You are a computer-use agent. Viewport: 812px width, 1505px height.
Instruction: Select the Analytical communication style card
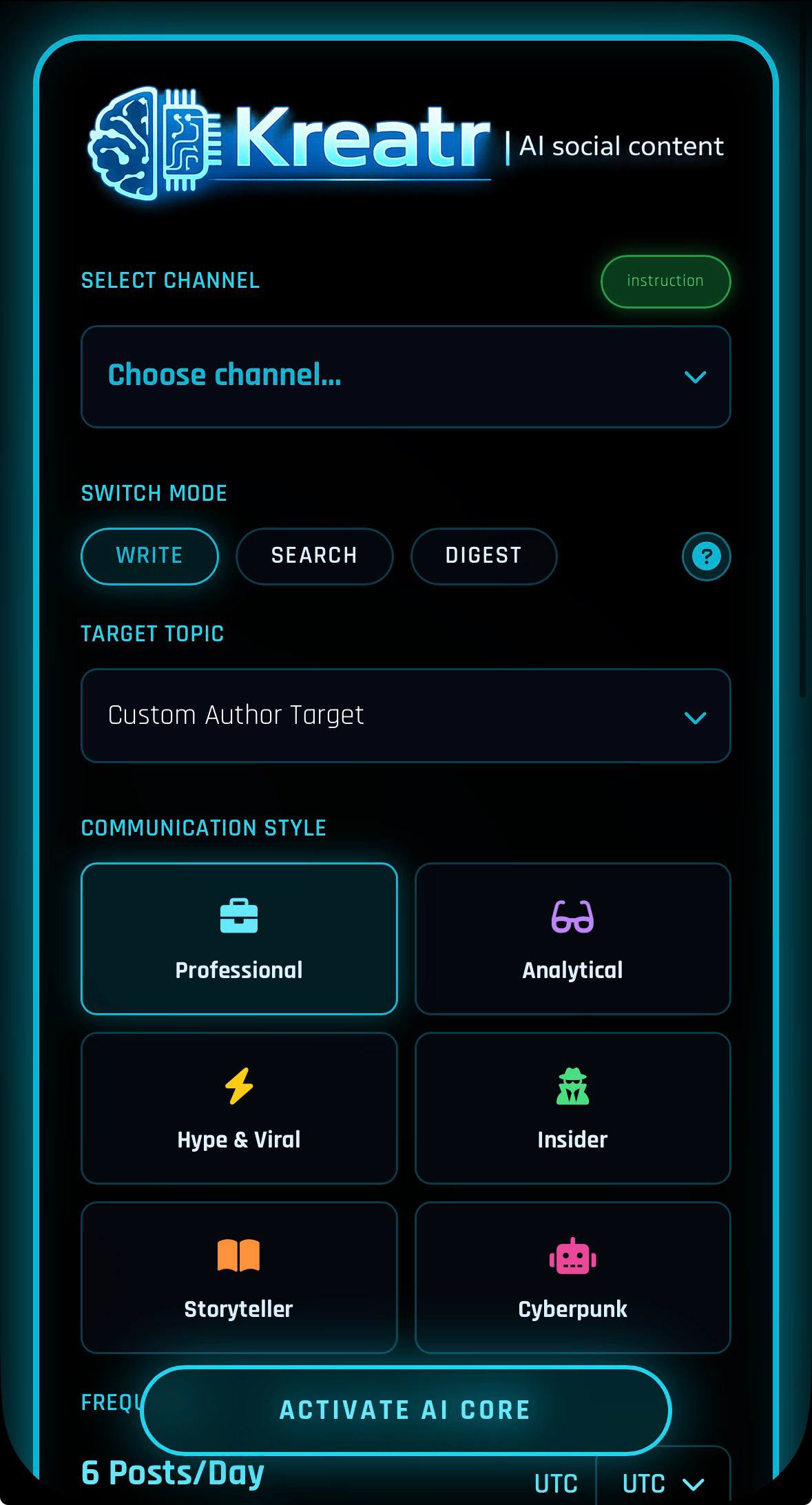pyautogui.click(x=572, y=938)
